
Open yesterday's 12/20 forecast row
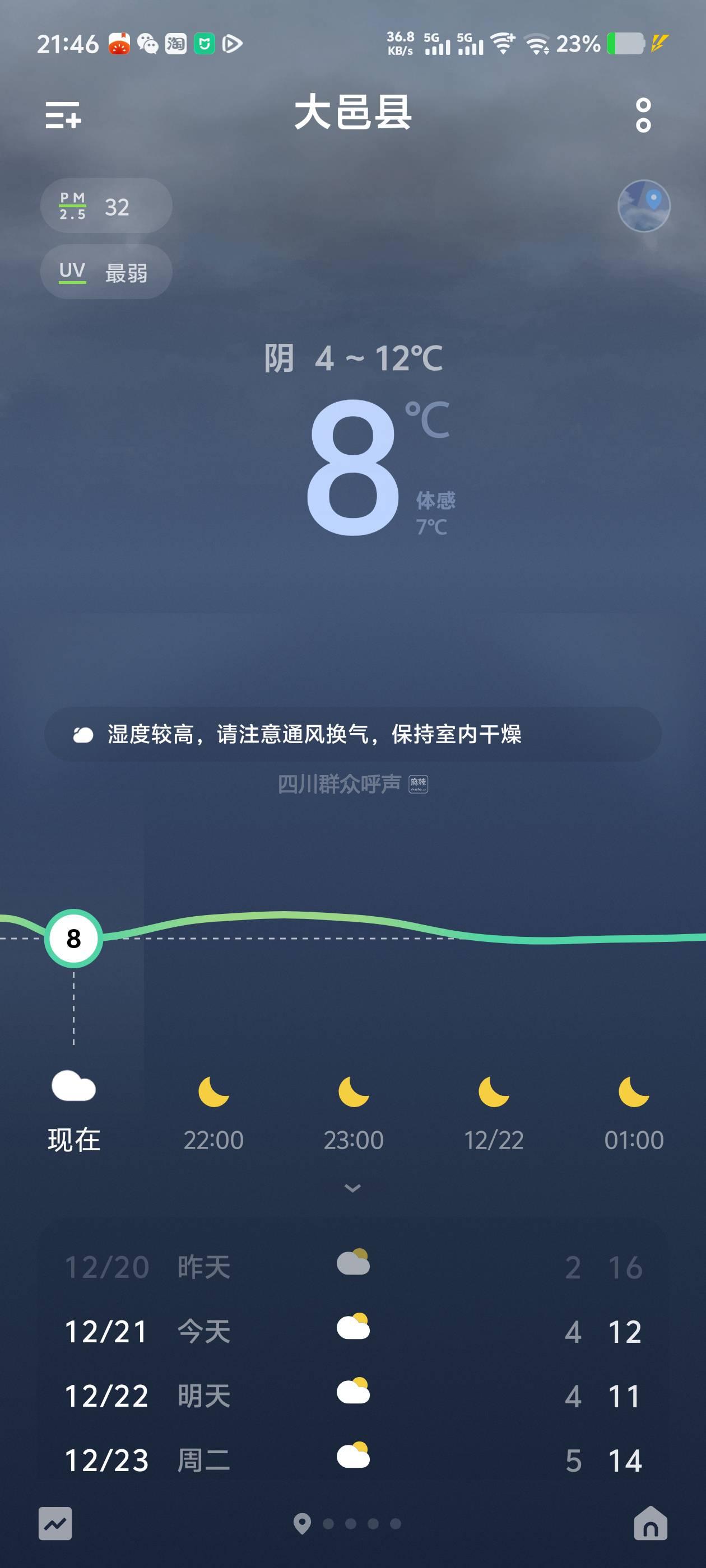(352, 1267)
